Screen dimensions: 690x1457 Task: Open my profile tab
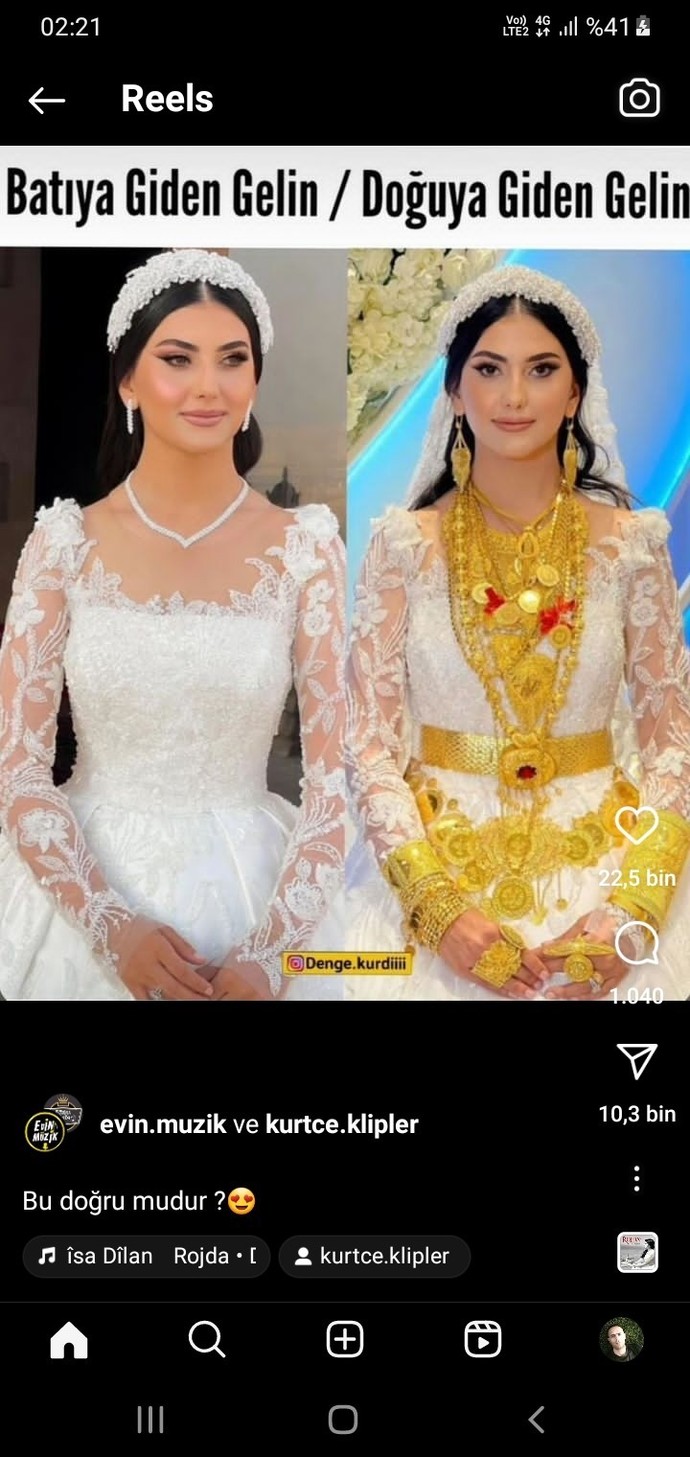(x=621, y=1340)
